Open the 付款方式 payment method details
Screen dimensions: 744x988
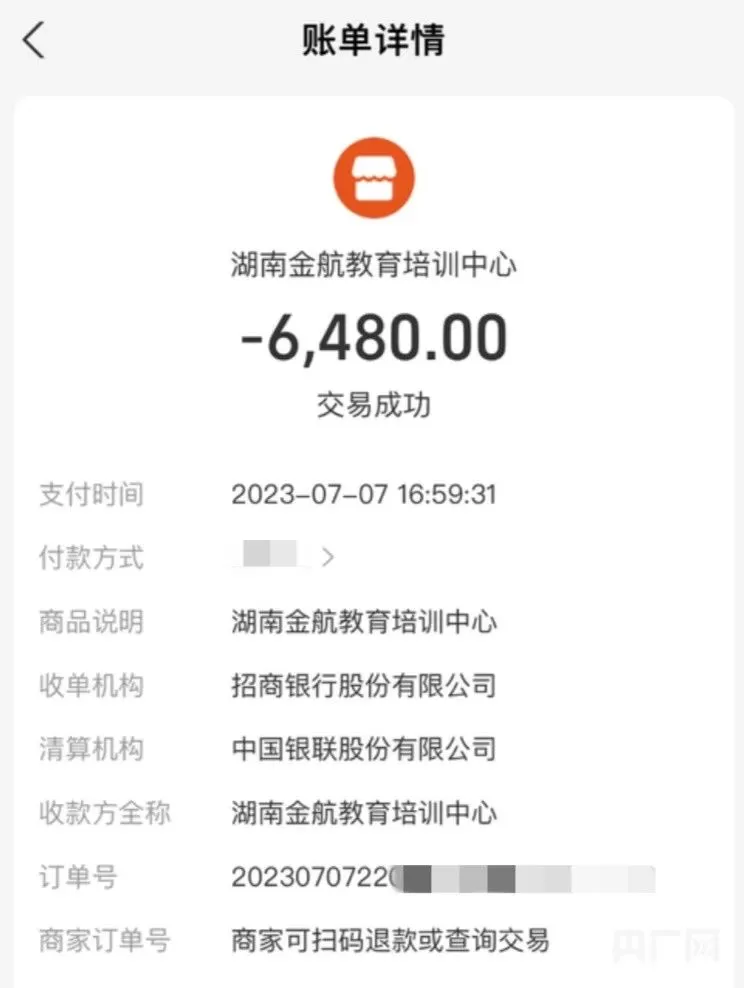click(x=327, y=558)
